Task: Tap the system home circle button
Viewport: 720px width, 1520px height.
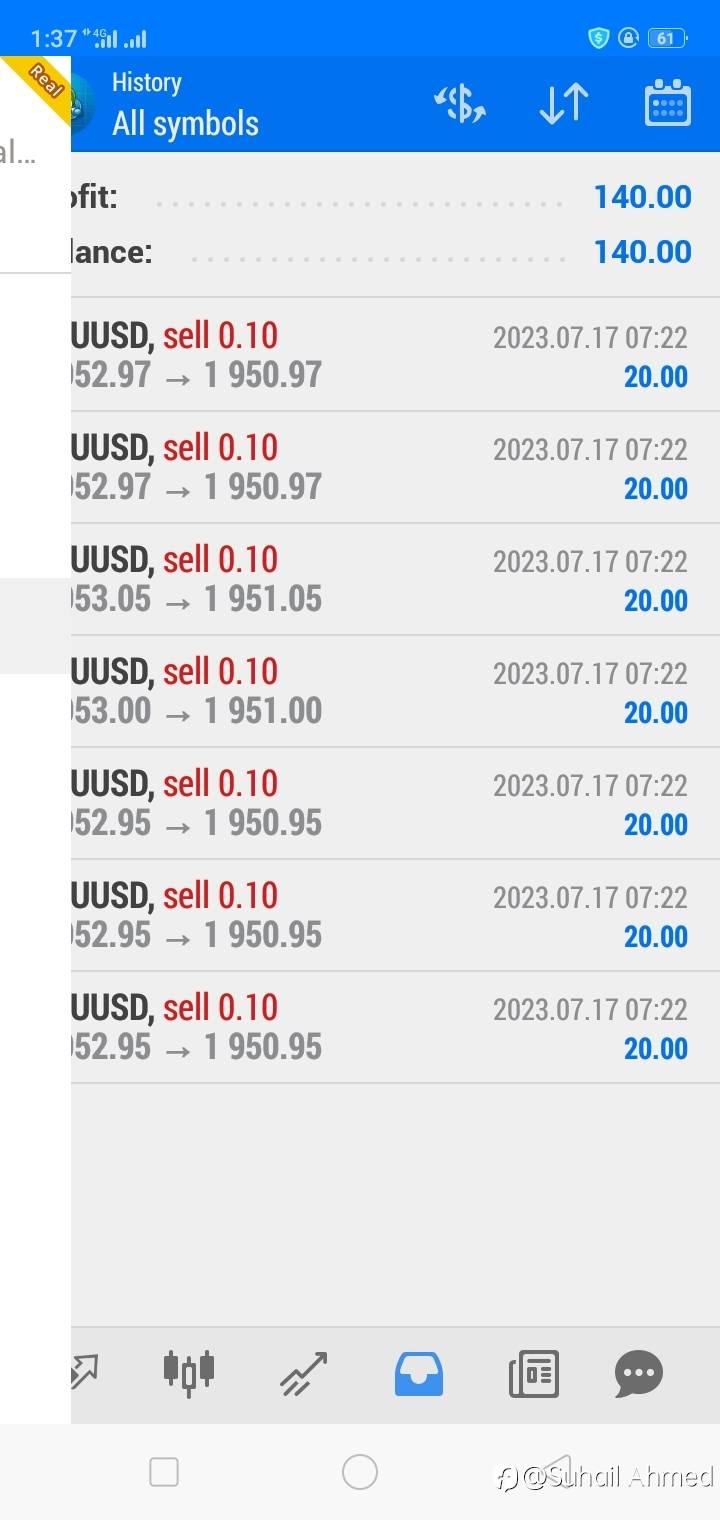Action: [x=360, y=1472]
